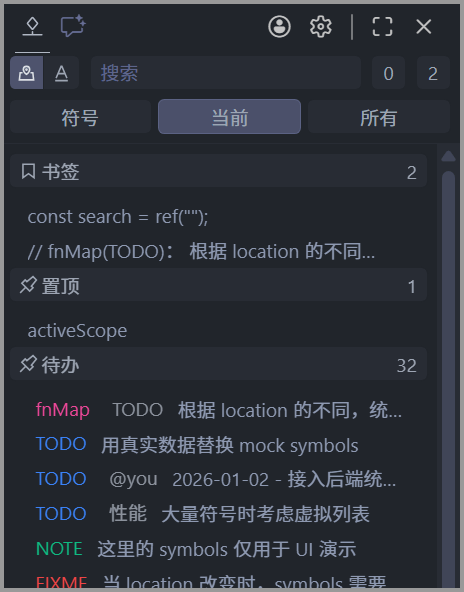Tap the scrollbar up arrow
Image resolution: width=464 pixels, height=592 pixels.
click(448, 156)
